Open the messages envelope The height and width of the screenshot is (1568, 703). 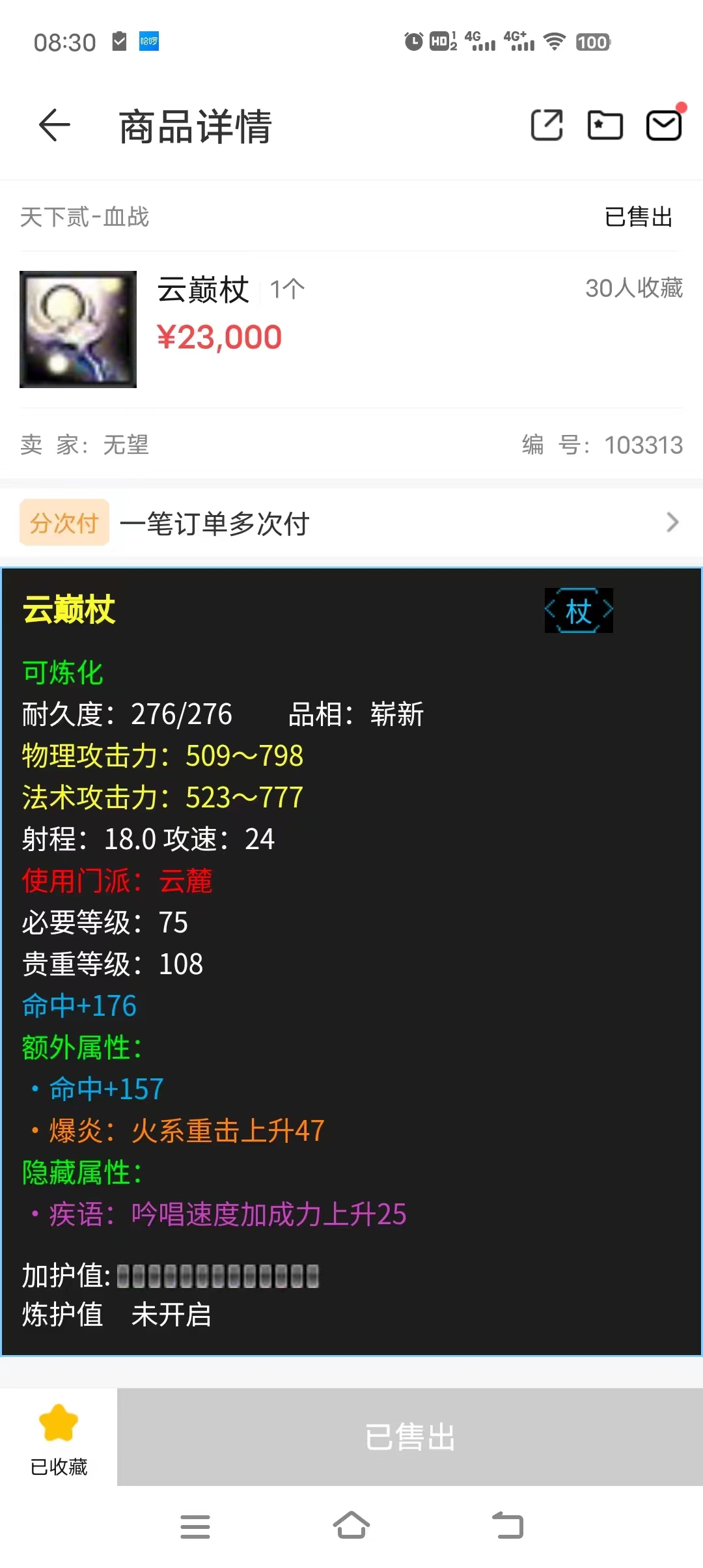coord(663,125)
